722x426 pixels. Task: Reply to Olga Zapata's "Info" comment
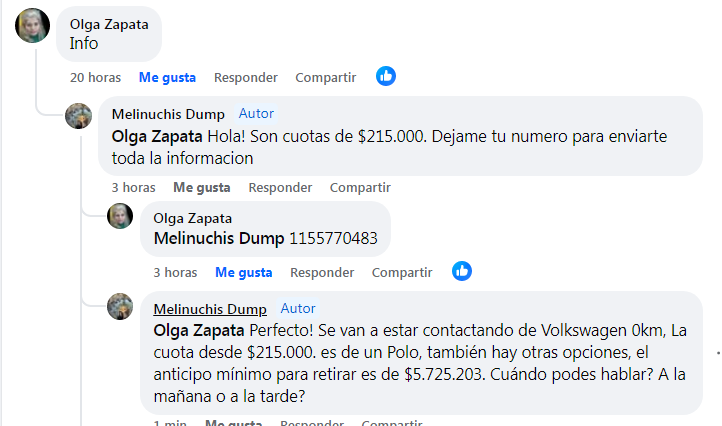[245, 77]
